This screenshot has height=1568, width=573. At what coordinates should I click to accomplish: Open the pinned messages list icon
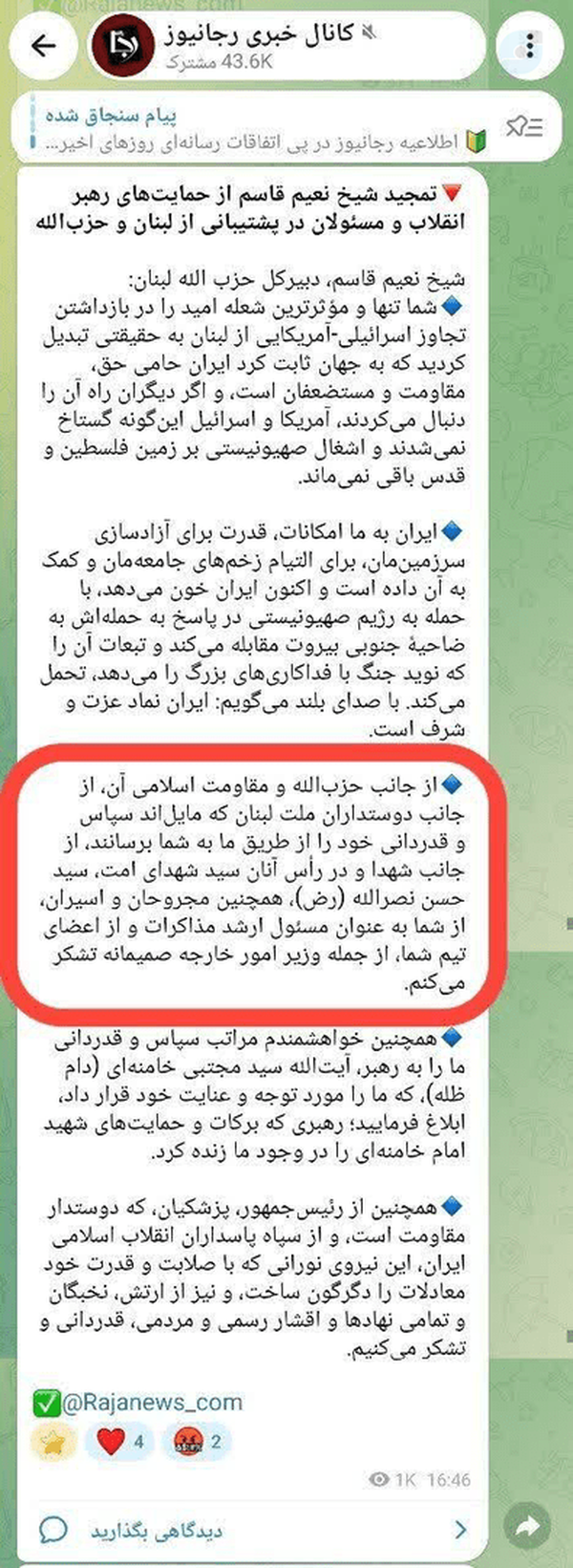point(523,126)
